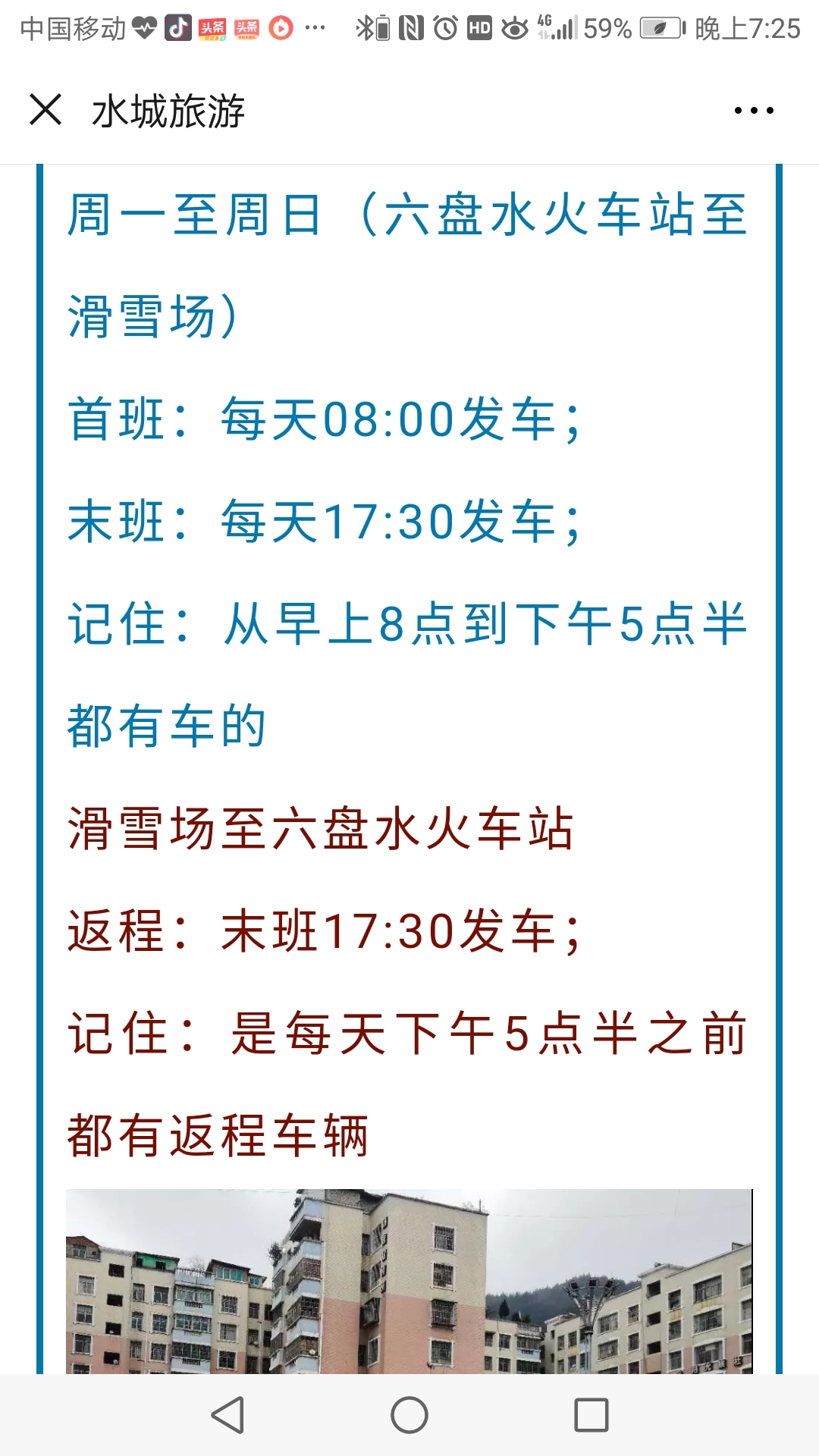Open the three-dot overflow menu
819x1456 pixels.
click(x=754, y=111)
